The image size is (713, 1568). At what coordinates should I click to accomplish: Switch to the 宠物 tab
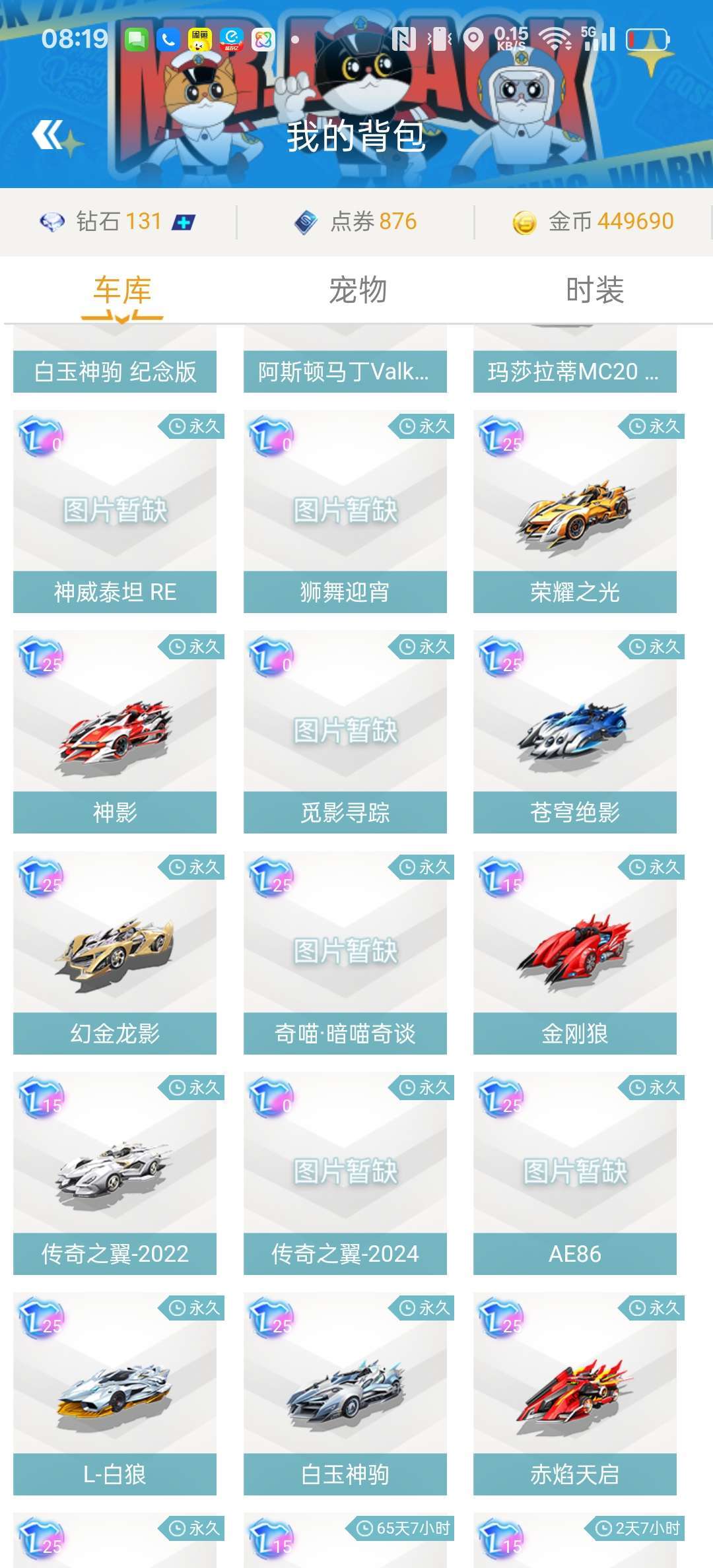[x=358, y=290]
